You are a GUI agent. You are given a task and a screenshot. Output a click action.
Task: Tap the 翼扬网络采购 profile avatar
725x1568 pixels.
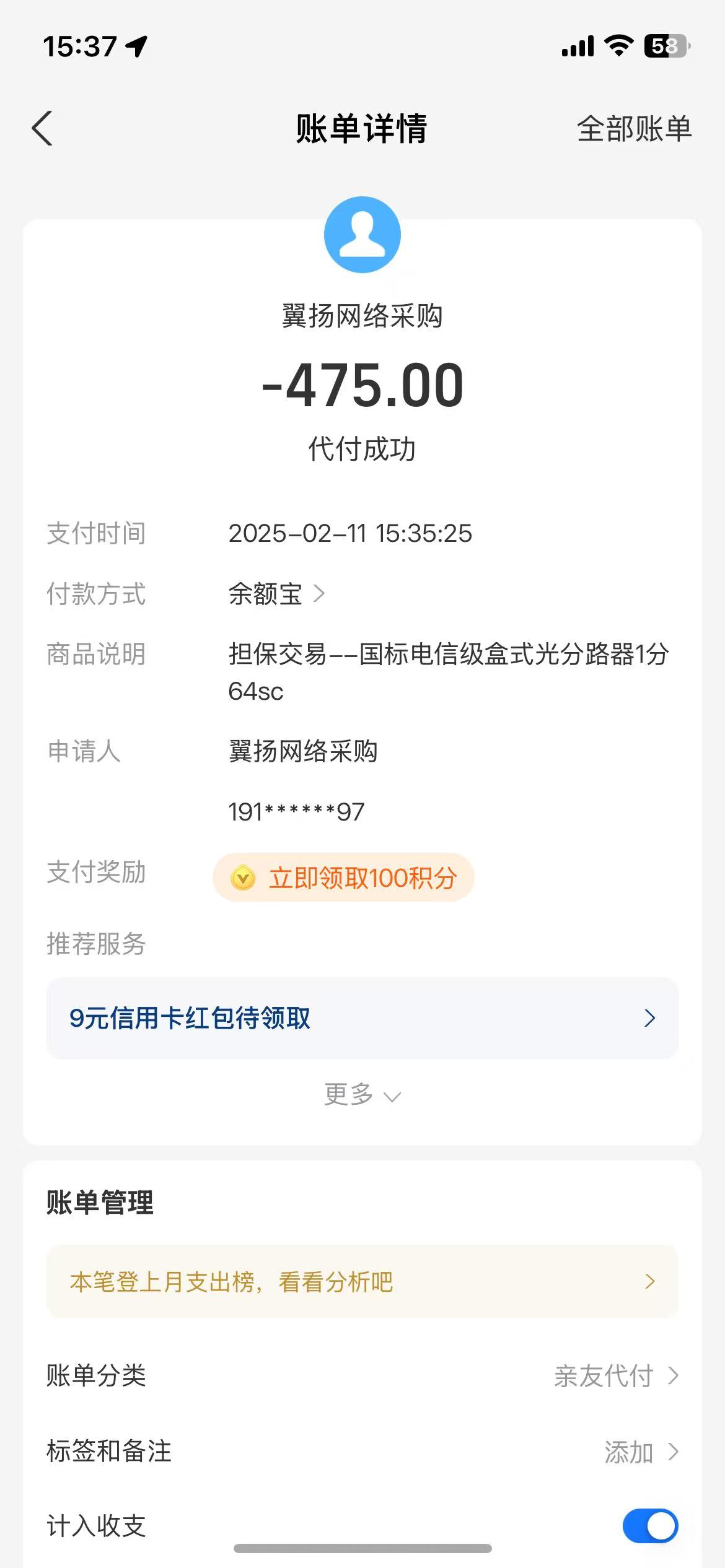[362, 235]
